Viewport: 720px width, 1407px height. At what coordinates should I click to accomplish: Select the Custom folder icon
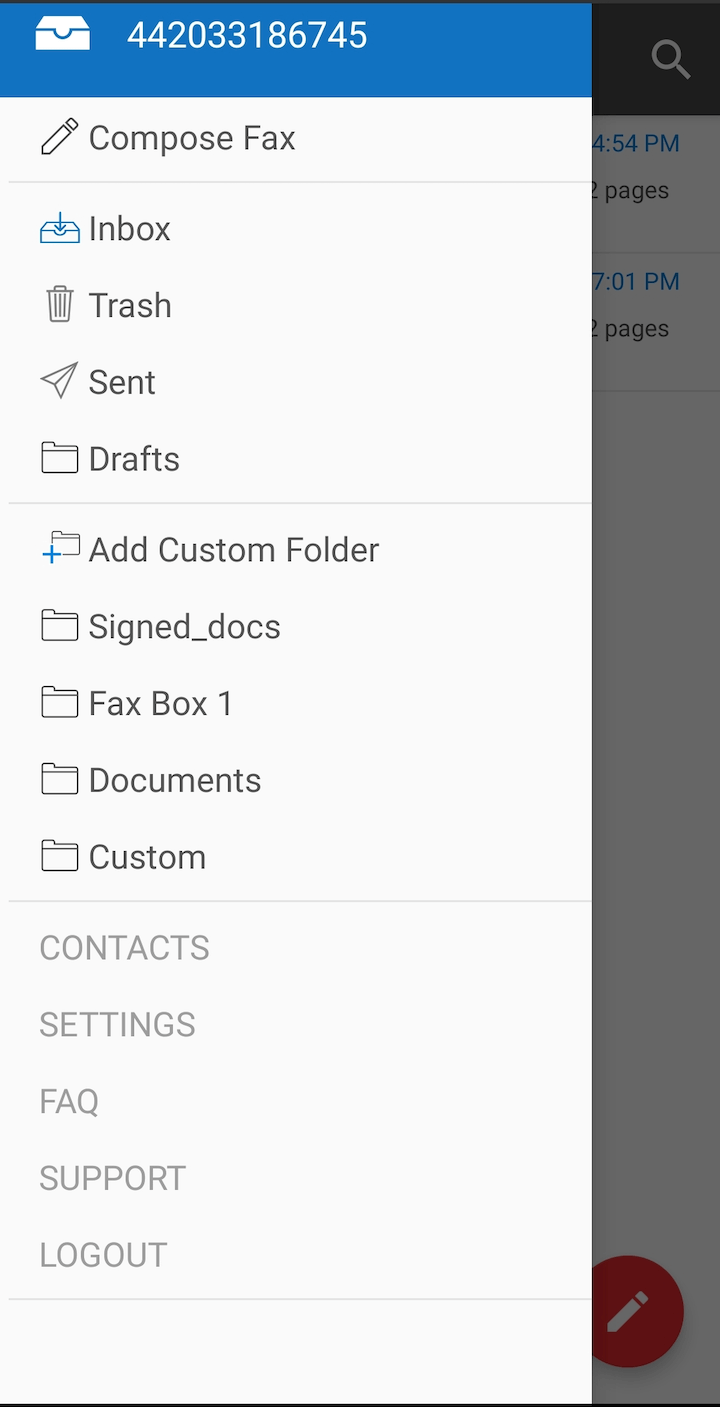[x=59, y=856]
